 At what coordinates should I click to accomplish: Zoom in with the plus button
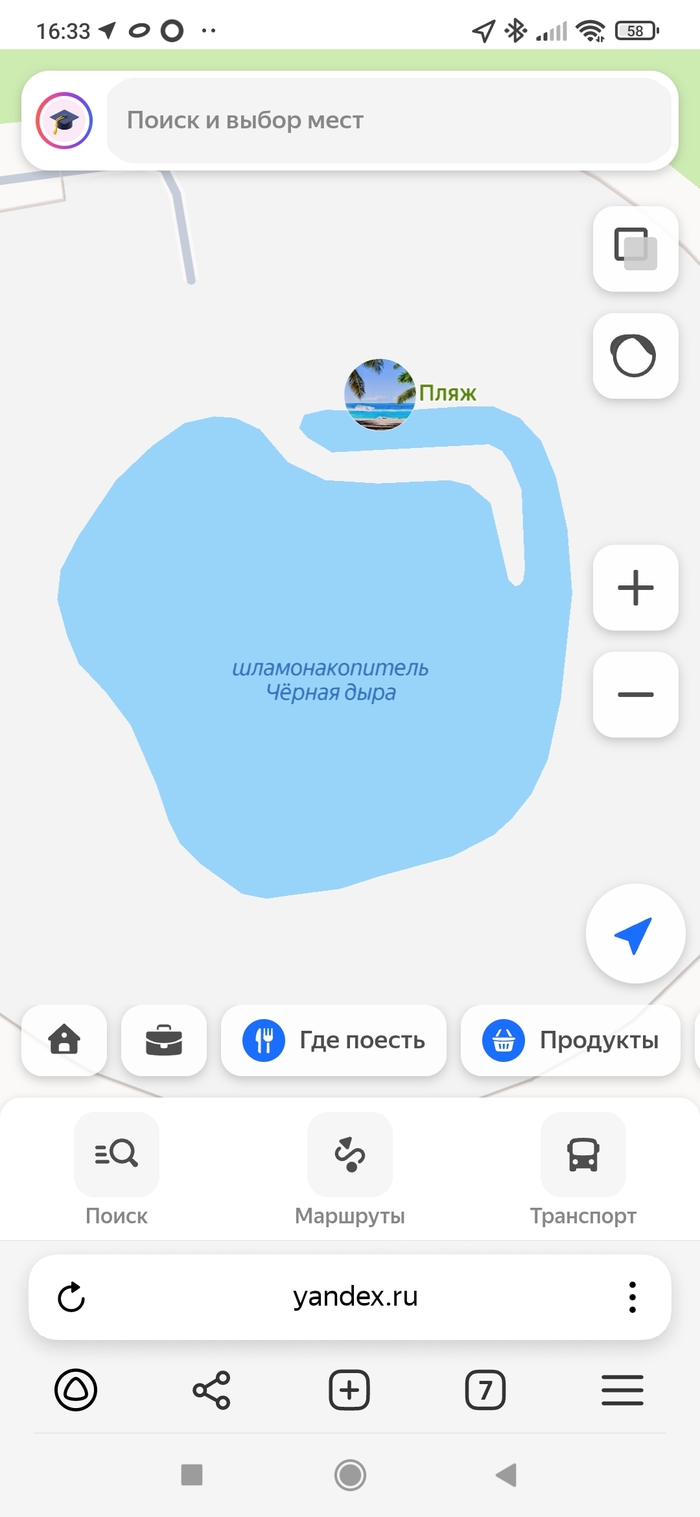[635, 588]
